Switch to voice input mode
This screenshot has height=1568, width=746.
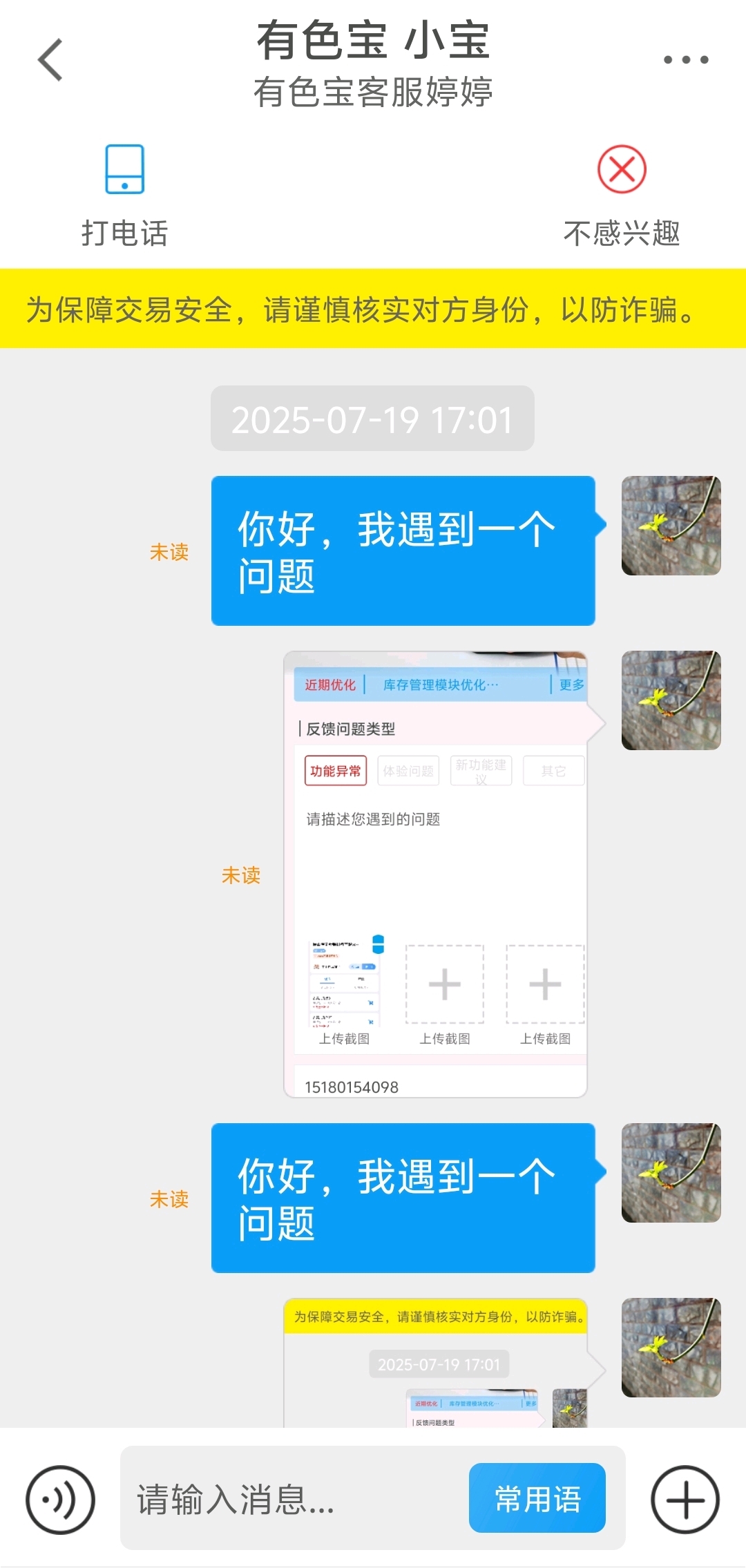[60, 1500]
